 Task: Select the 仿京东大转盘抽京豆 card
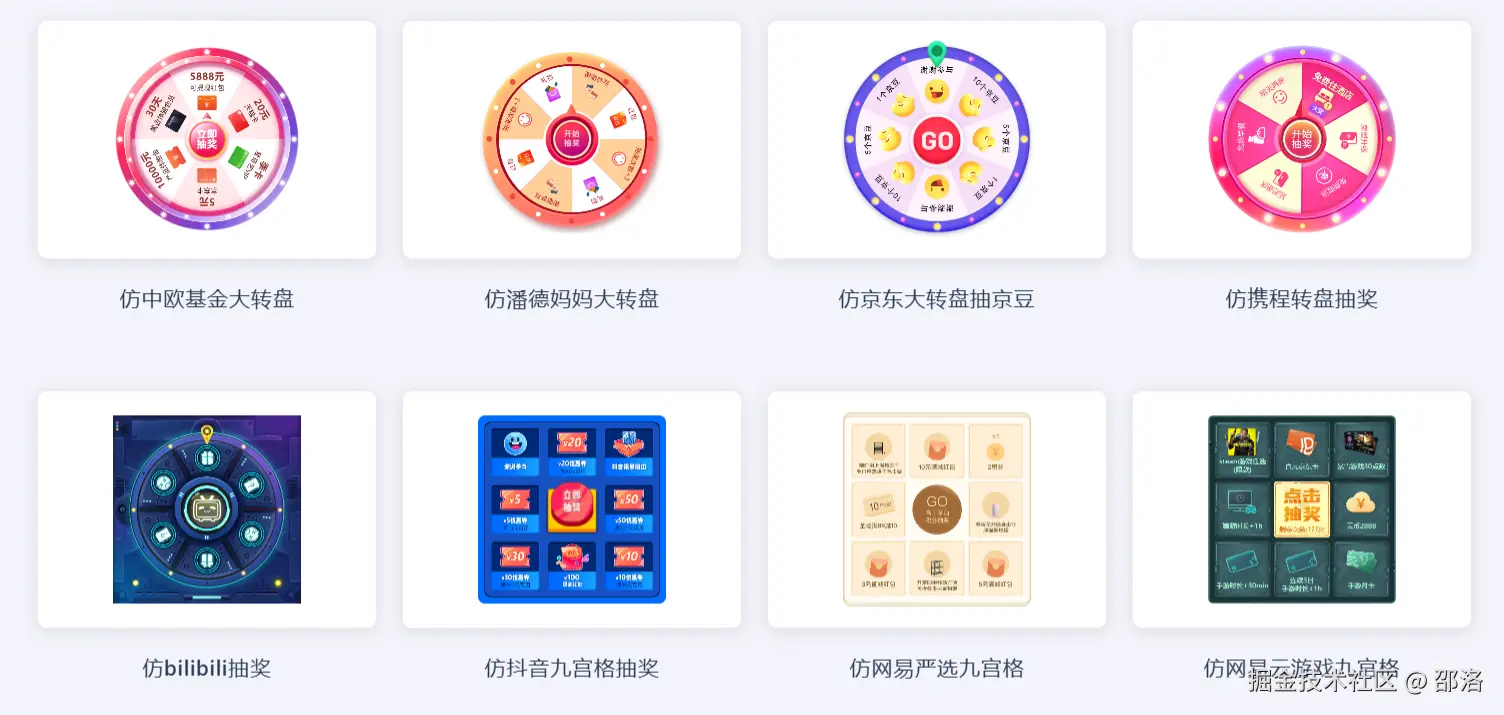pyautogui.click(x=937, y=140)
